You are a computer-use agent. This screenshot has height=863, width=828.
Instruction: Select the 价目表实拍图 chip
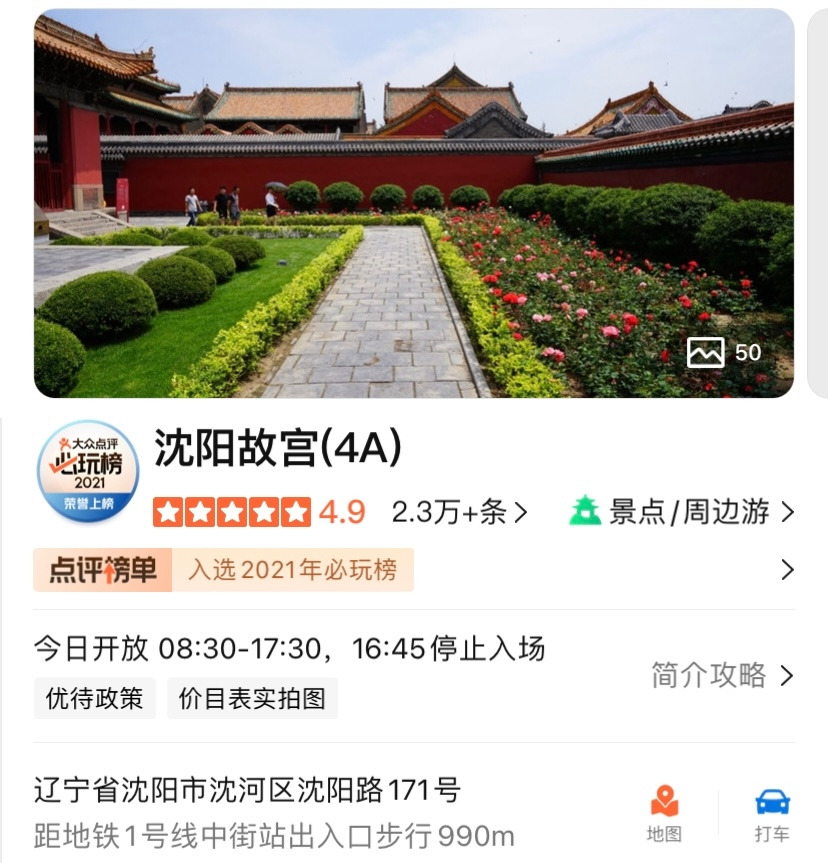(x=252, y=698)
